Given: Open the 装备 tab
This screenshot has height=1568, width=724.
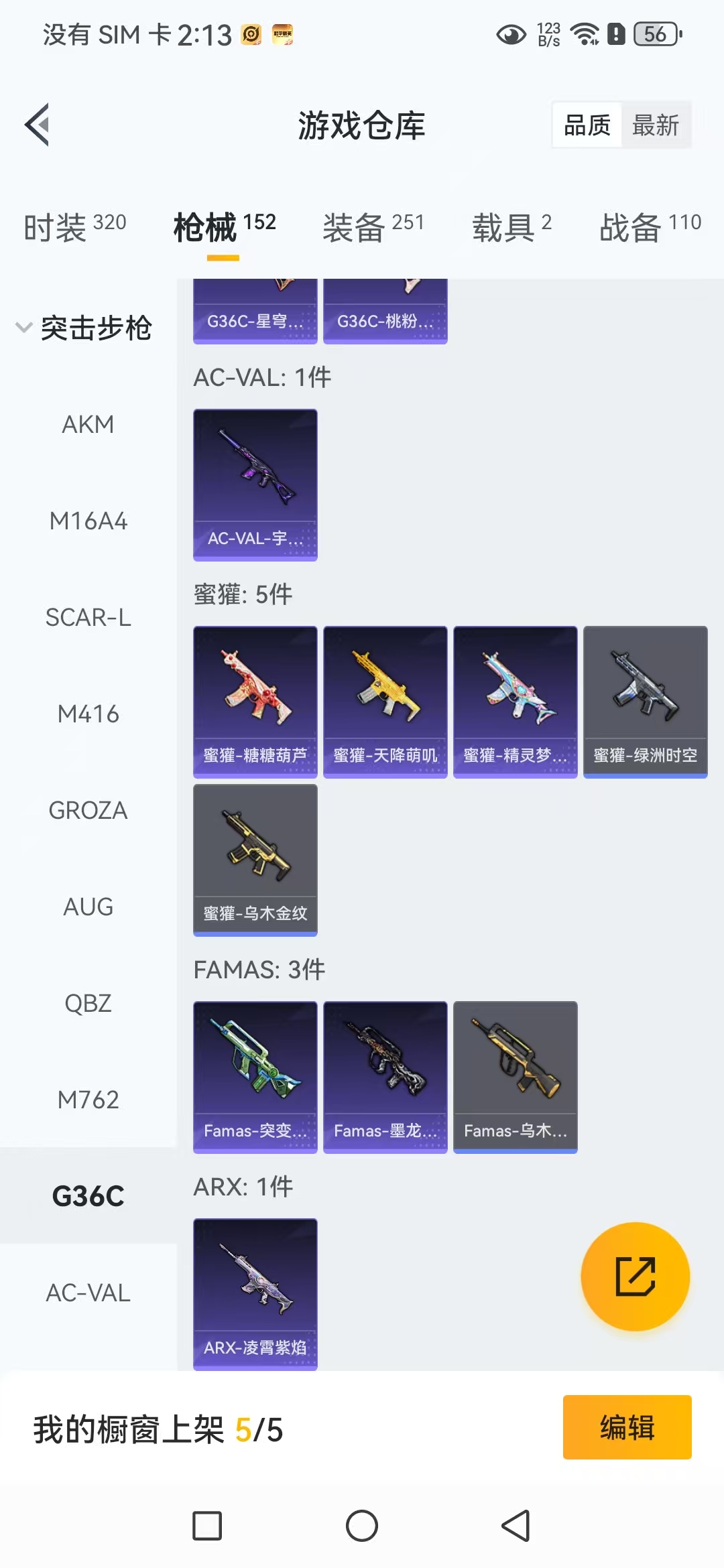Looking at the screenshot, I should click(373, 227).
